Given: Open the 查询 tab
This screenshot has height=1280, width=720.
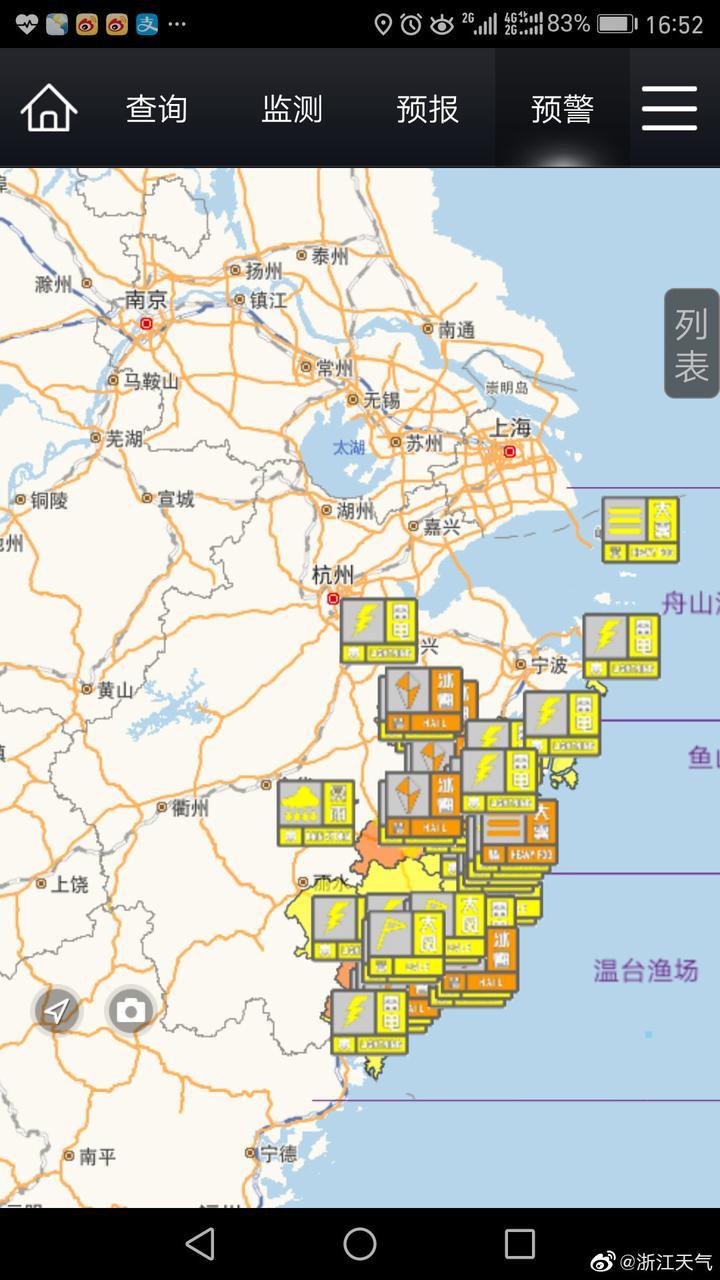Looking at the screenshot, I should [157, 108].
